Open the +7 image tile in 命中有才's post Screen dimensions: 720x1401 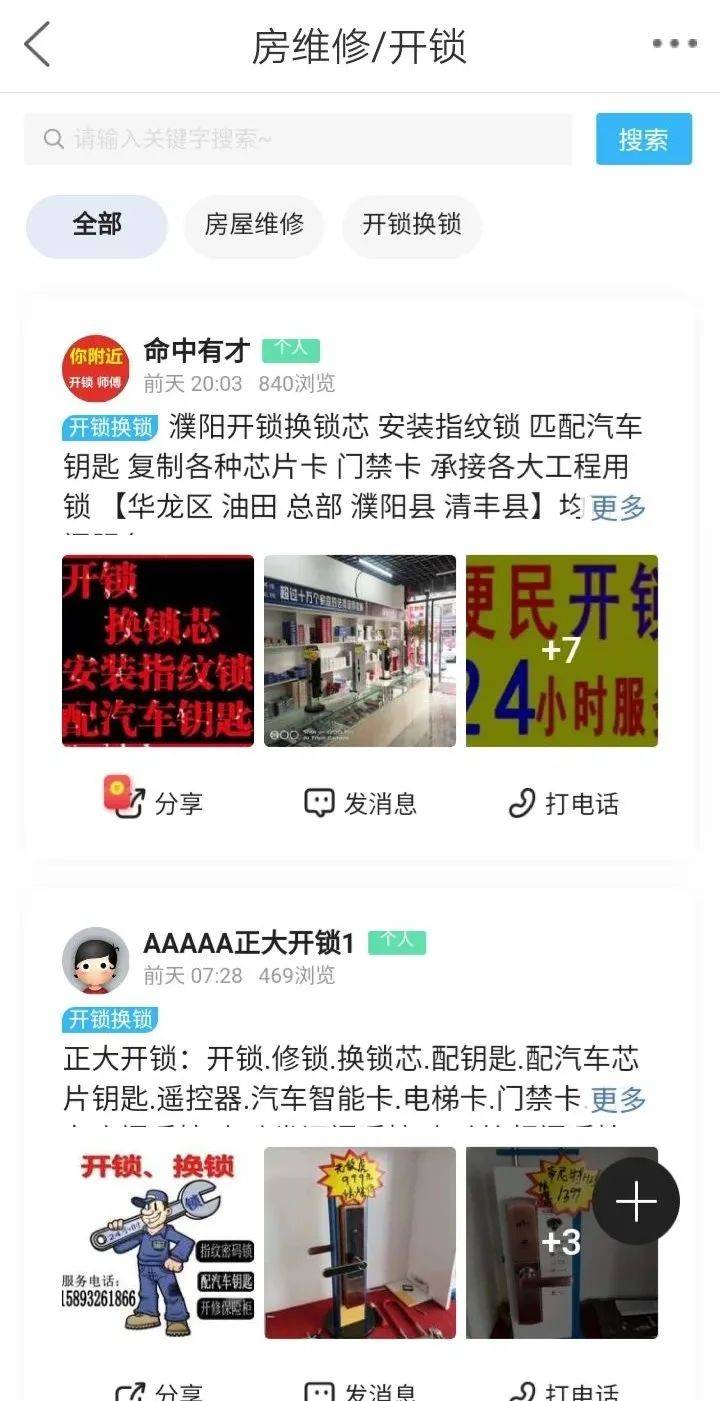click(561, 651)
